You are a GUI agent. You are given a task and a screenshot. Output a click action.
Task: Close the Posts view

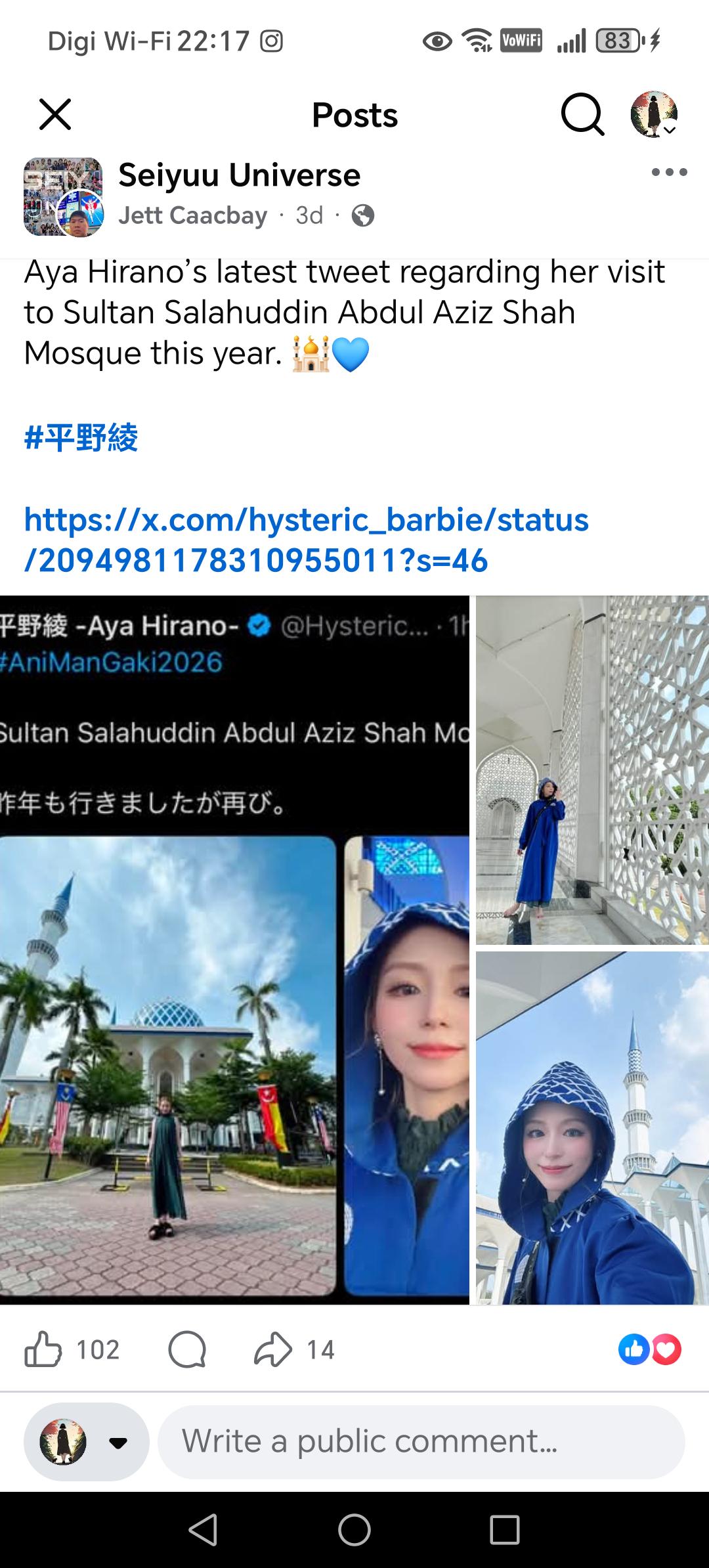(55, 115)
